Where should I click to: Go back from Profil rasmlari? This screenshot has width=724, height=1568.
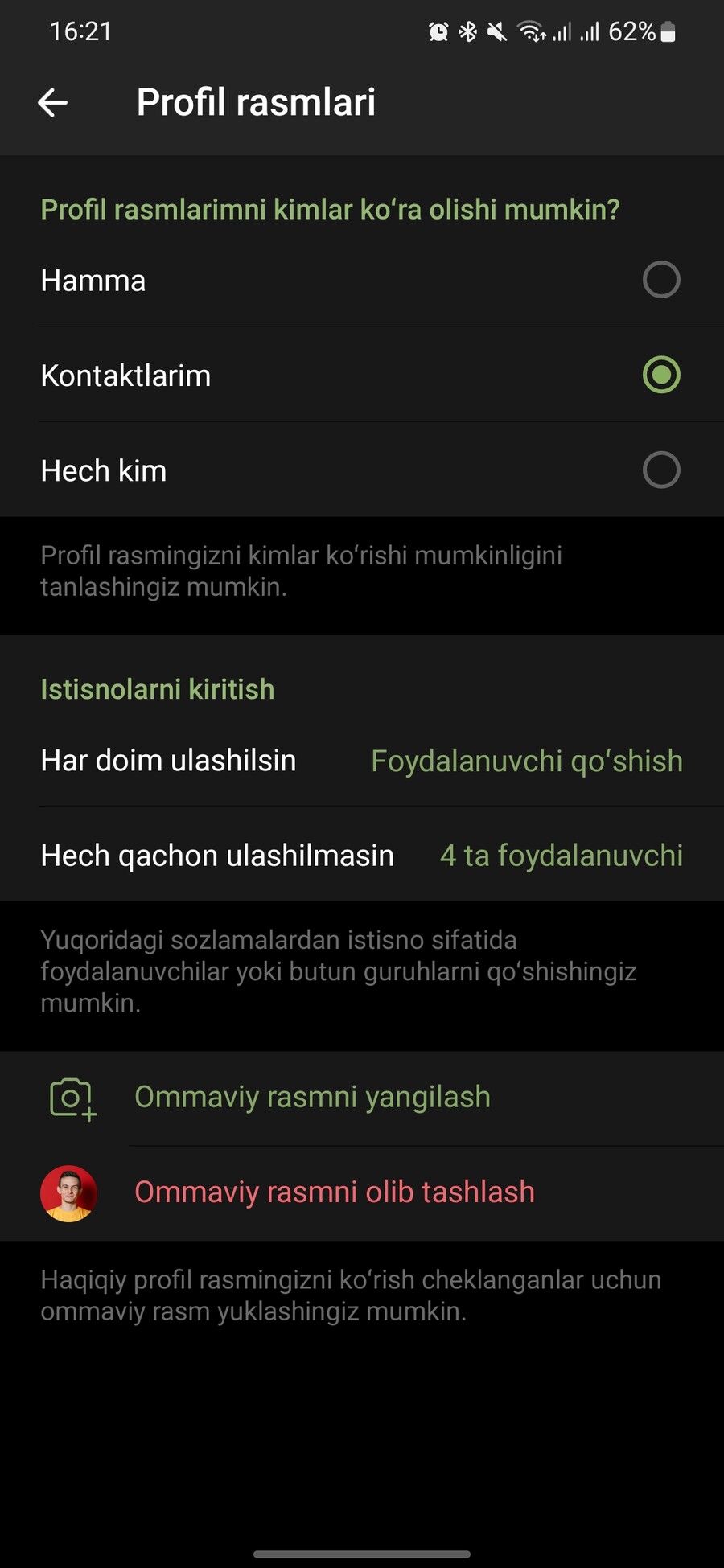(x=53, y=102)
